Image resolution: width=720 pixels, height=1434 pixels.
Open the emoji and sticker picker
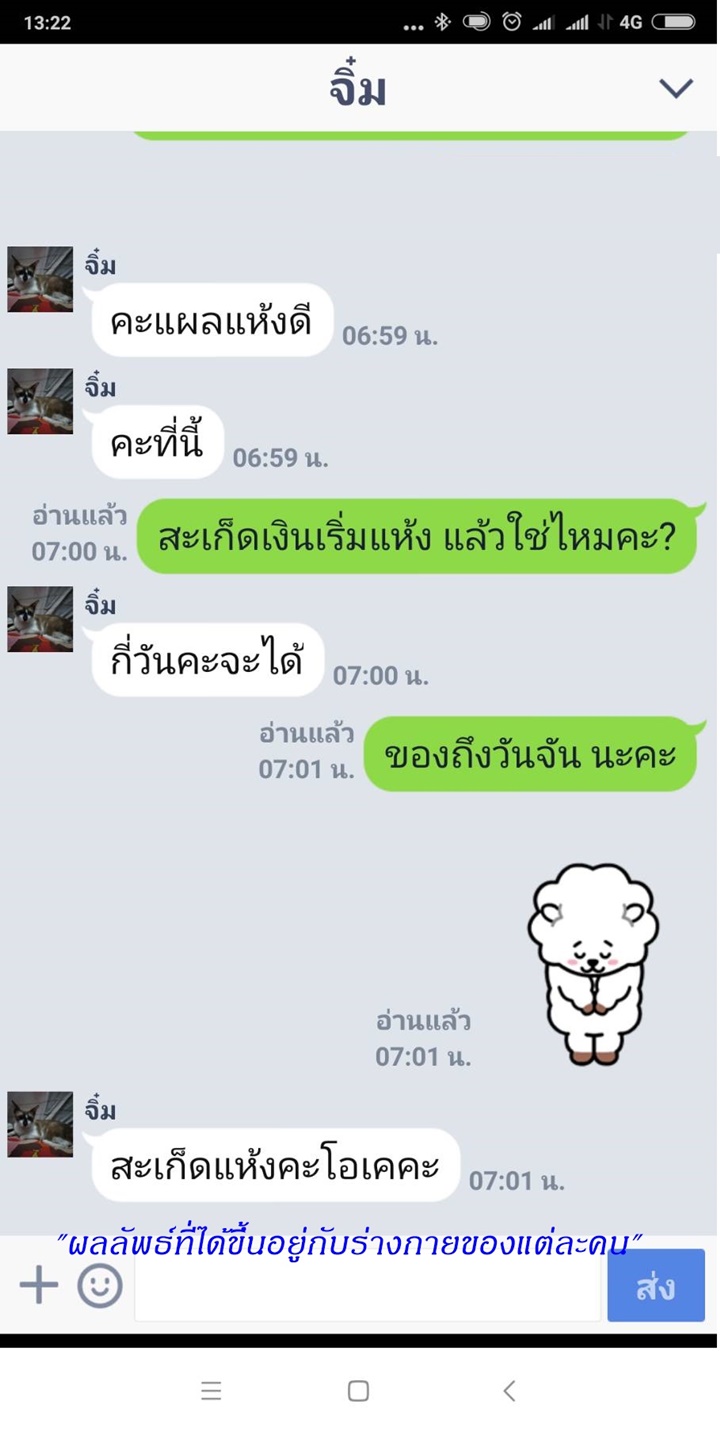click(x=100, y=1286)
